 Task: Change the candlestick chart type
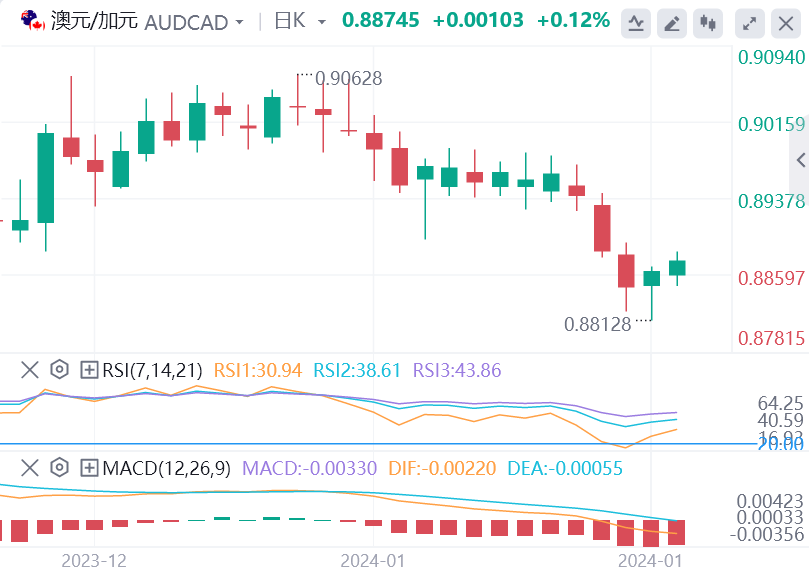(x=709, y=22)
